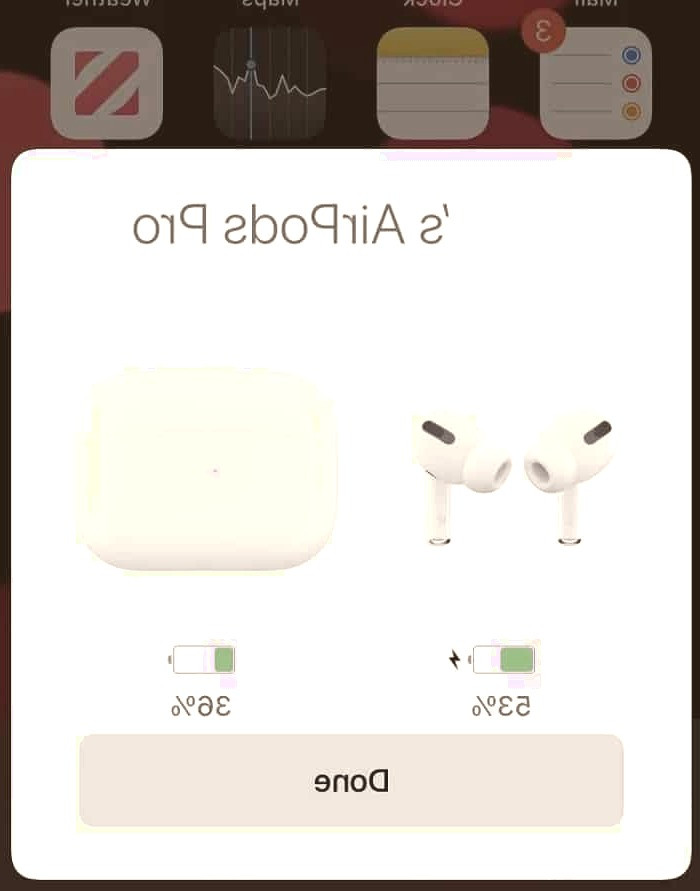
Task: Open the News app icon
Action: pos(106,83)
